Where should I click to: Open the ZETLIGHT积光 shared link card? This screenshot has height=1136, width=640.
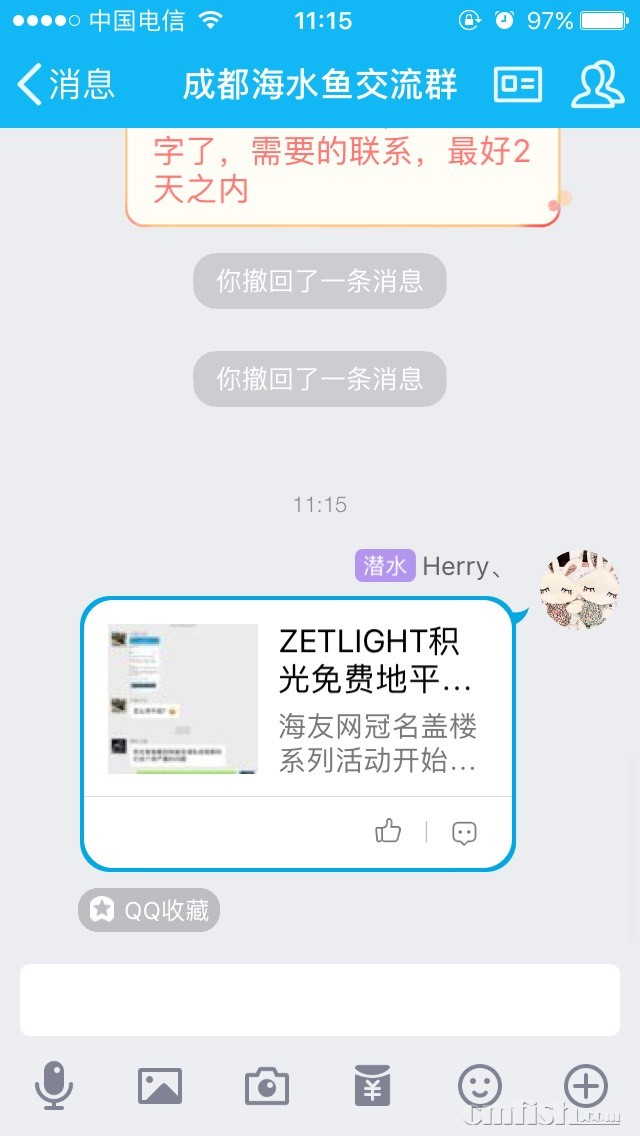297,699
